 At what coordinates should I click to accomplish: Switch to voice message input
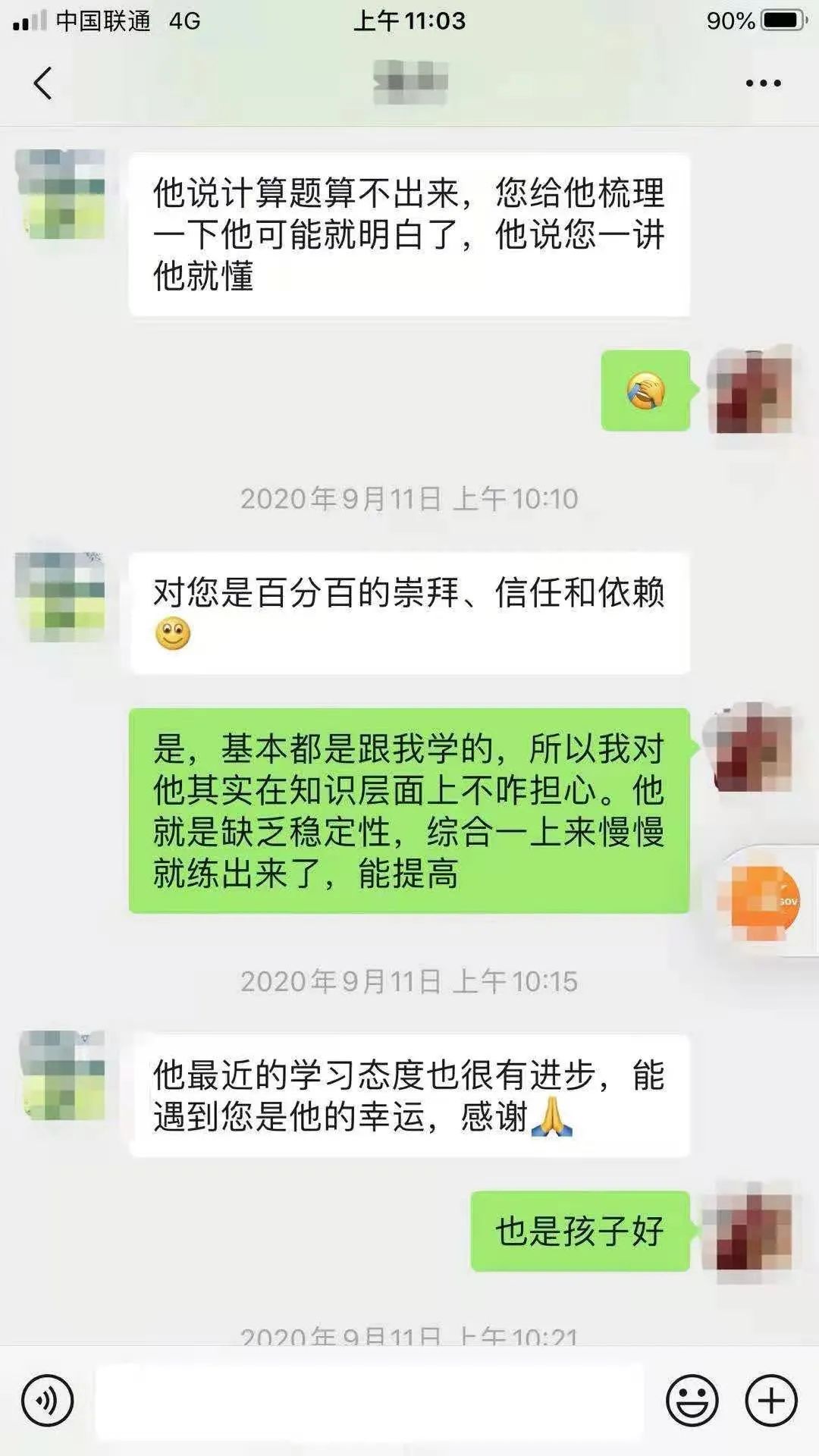tap(47, 1400)
